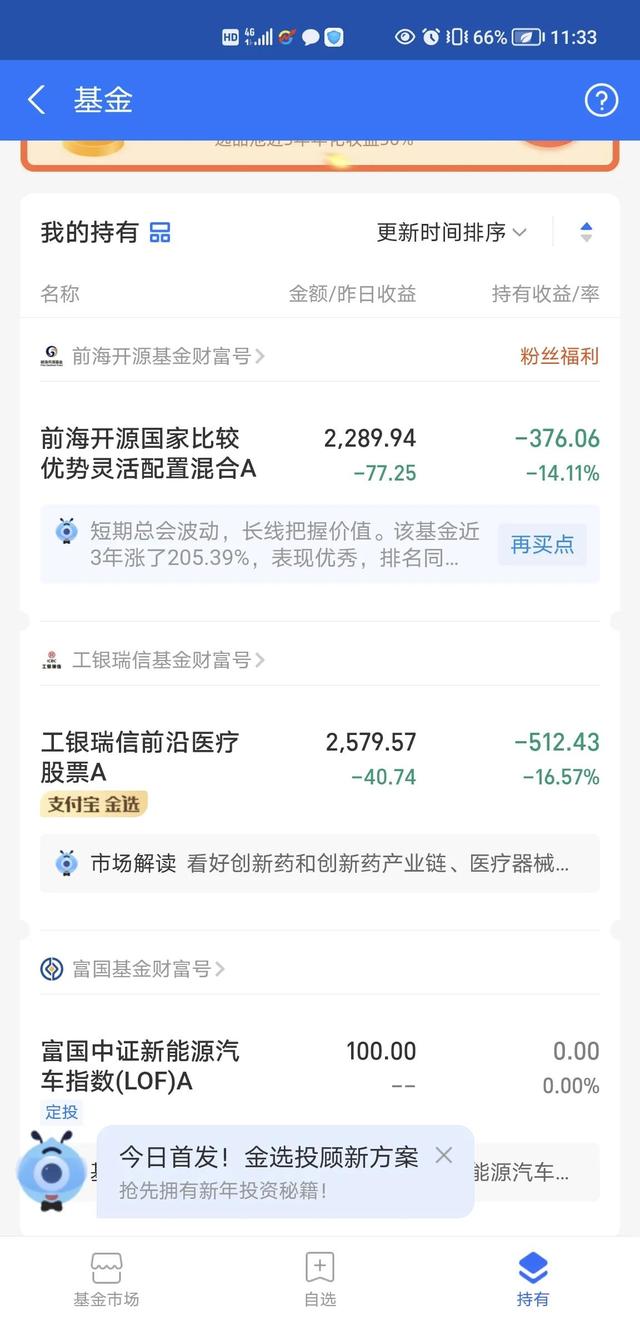Open 富国中证新能源汽车指数(LOF)A holding
640x1320 pixels.
320,1067
